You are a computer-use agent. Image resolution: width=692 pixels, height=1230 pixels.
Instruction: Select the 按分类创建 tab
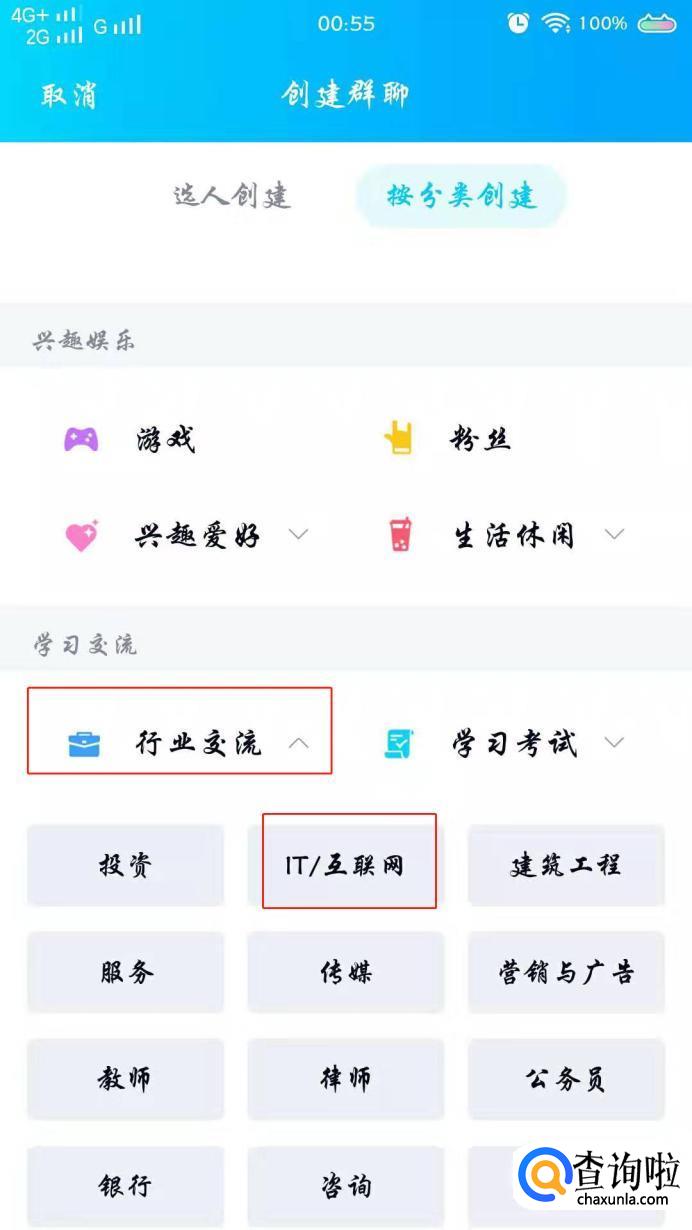click(462, 196)
